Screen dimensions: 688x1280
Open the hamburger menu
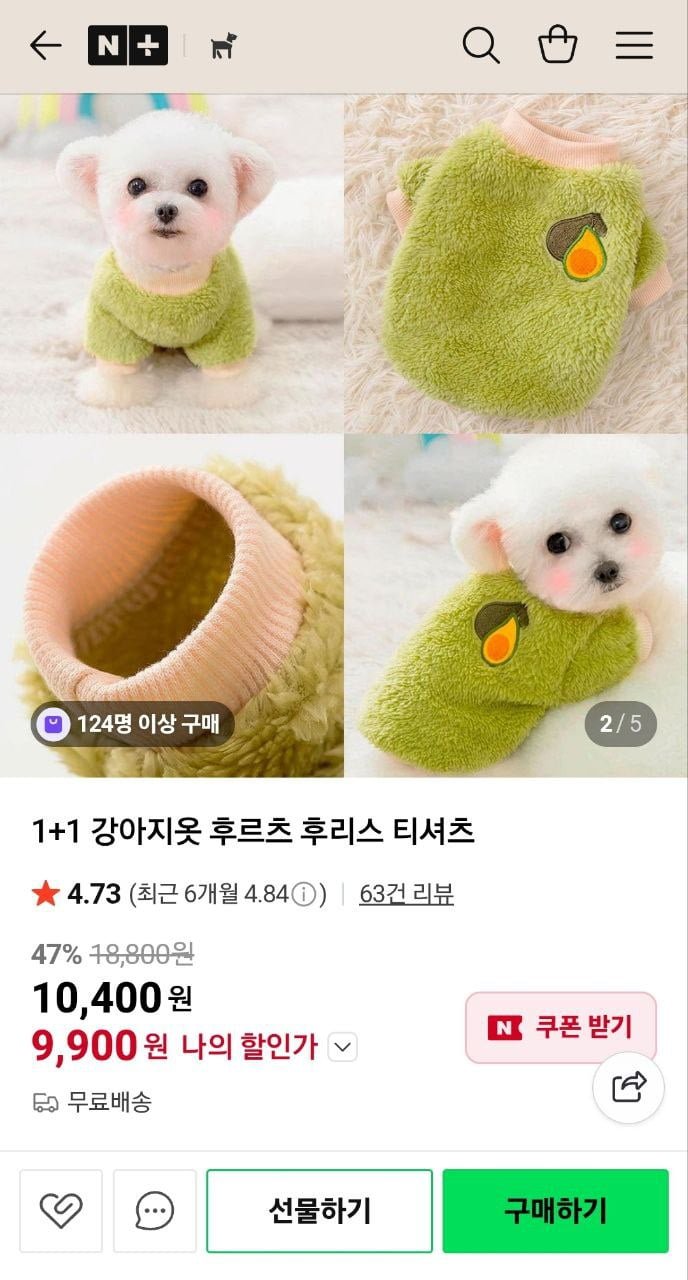[x=634, y=45]
